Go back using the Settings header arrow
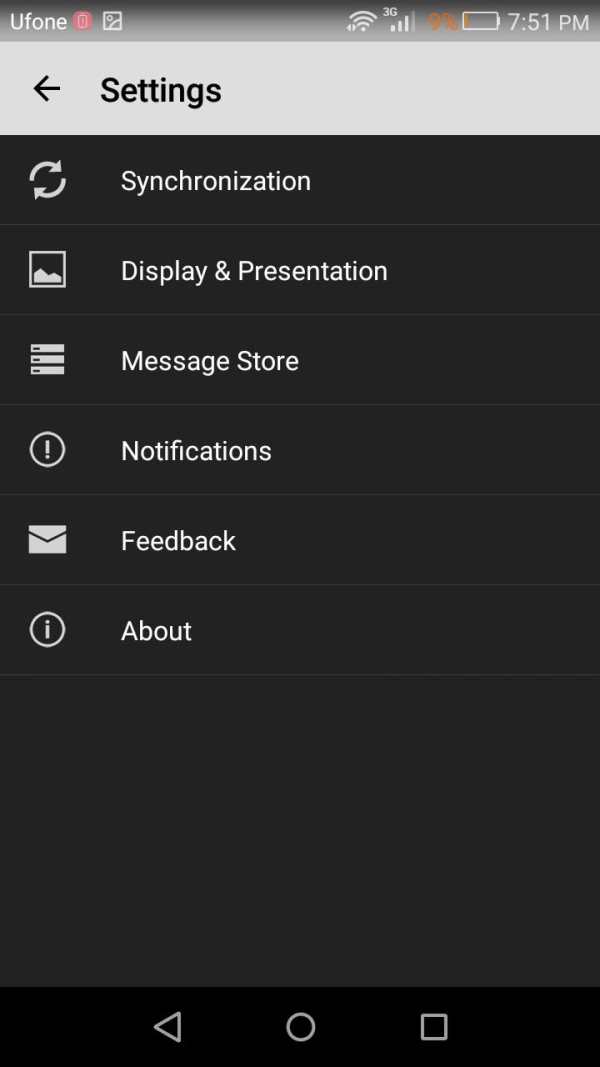 [47, 88]
